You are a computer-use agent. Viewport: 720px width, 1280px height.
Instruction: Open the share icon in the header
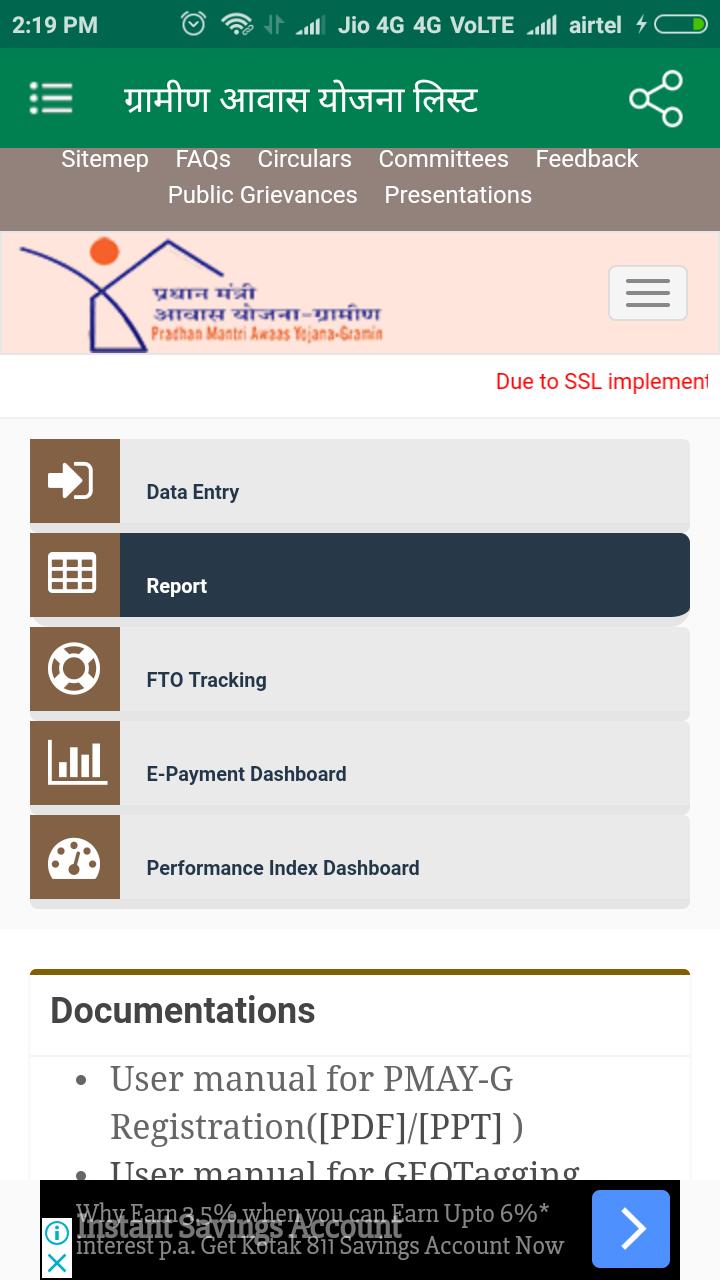point(657,98)
